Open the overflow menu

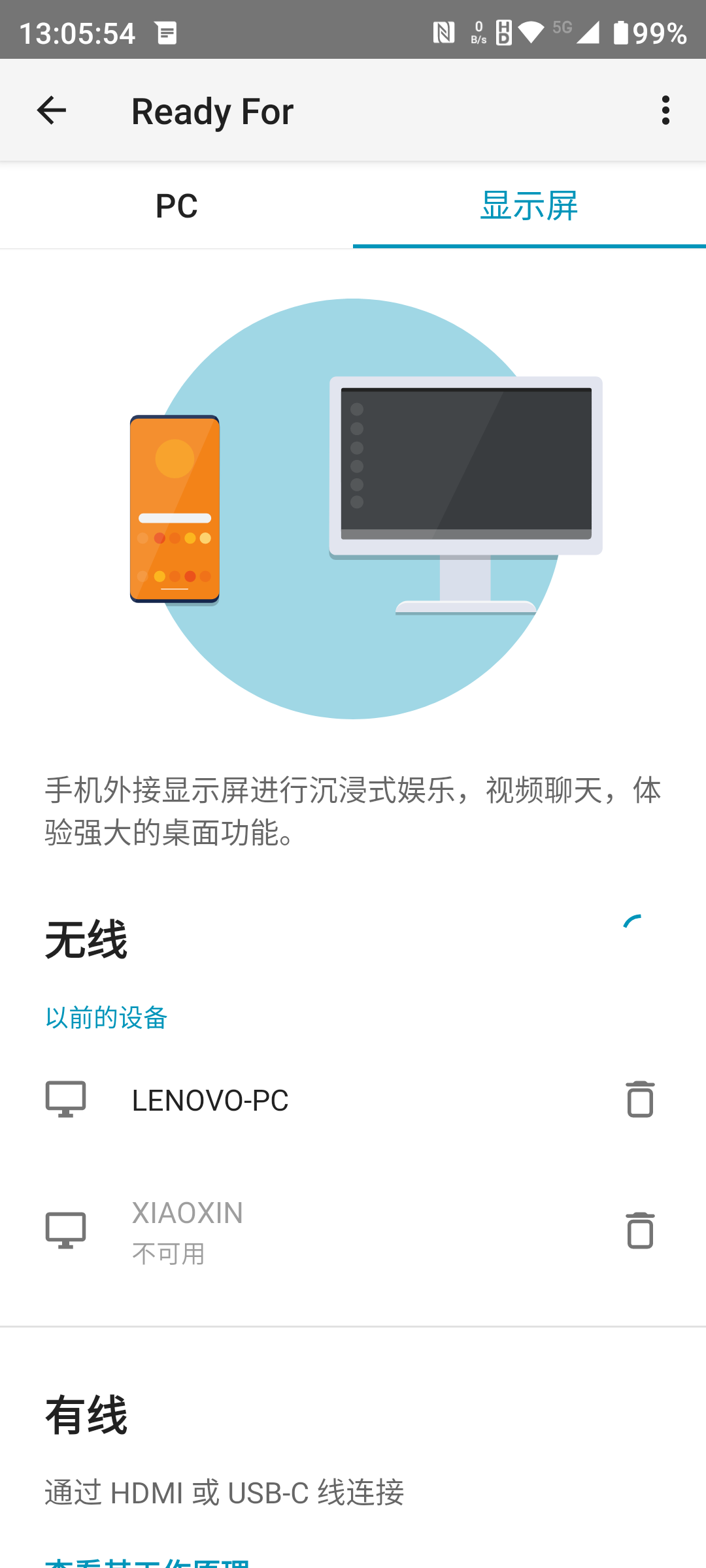pyautogui.click(x=665, y=110)
